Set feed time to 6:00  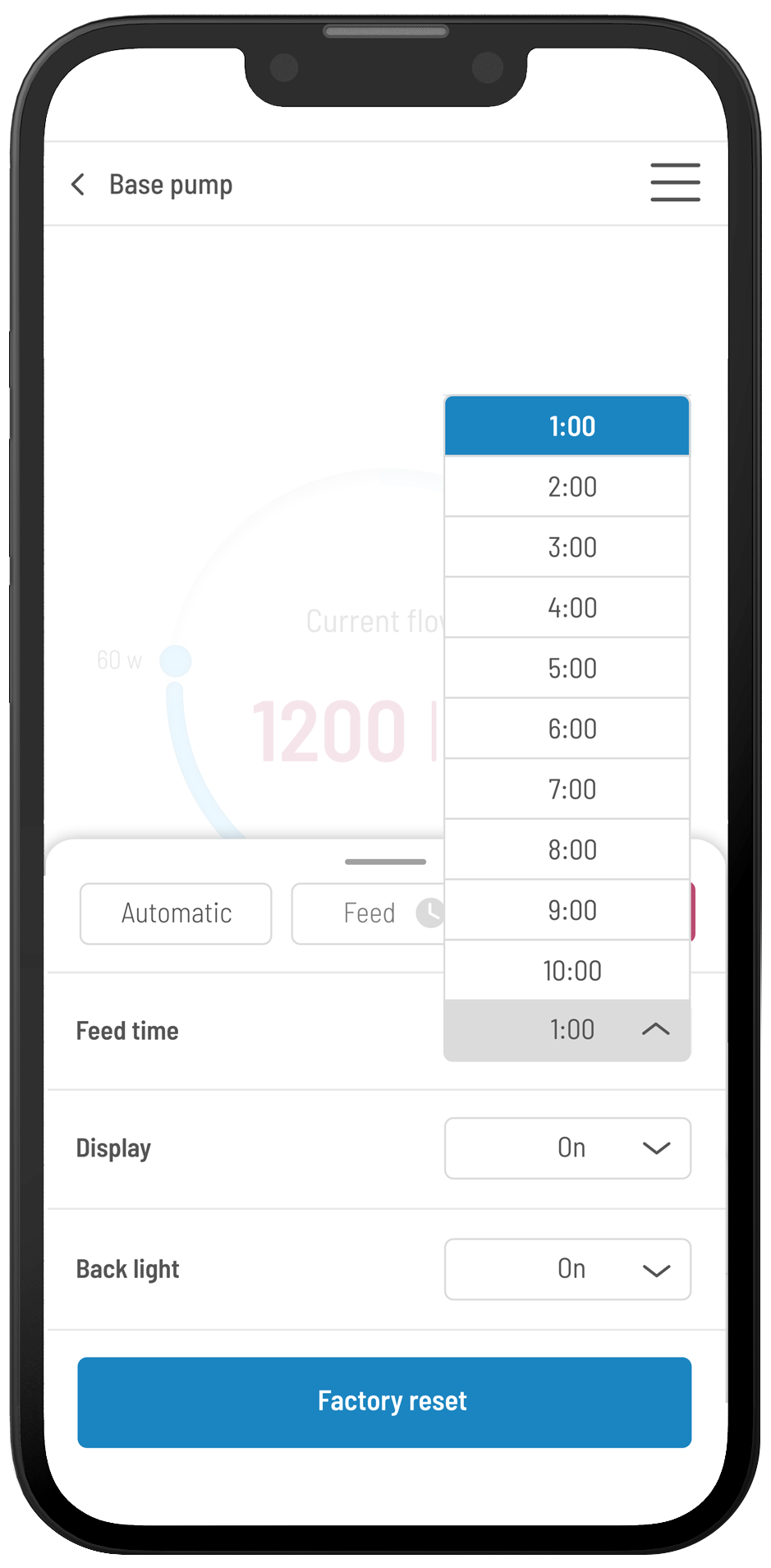pyautogui.click(x=567, y=729)
